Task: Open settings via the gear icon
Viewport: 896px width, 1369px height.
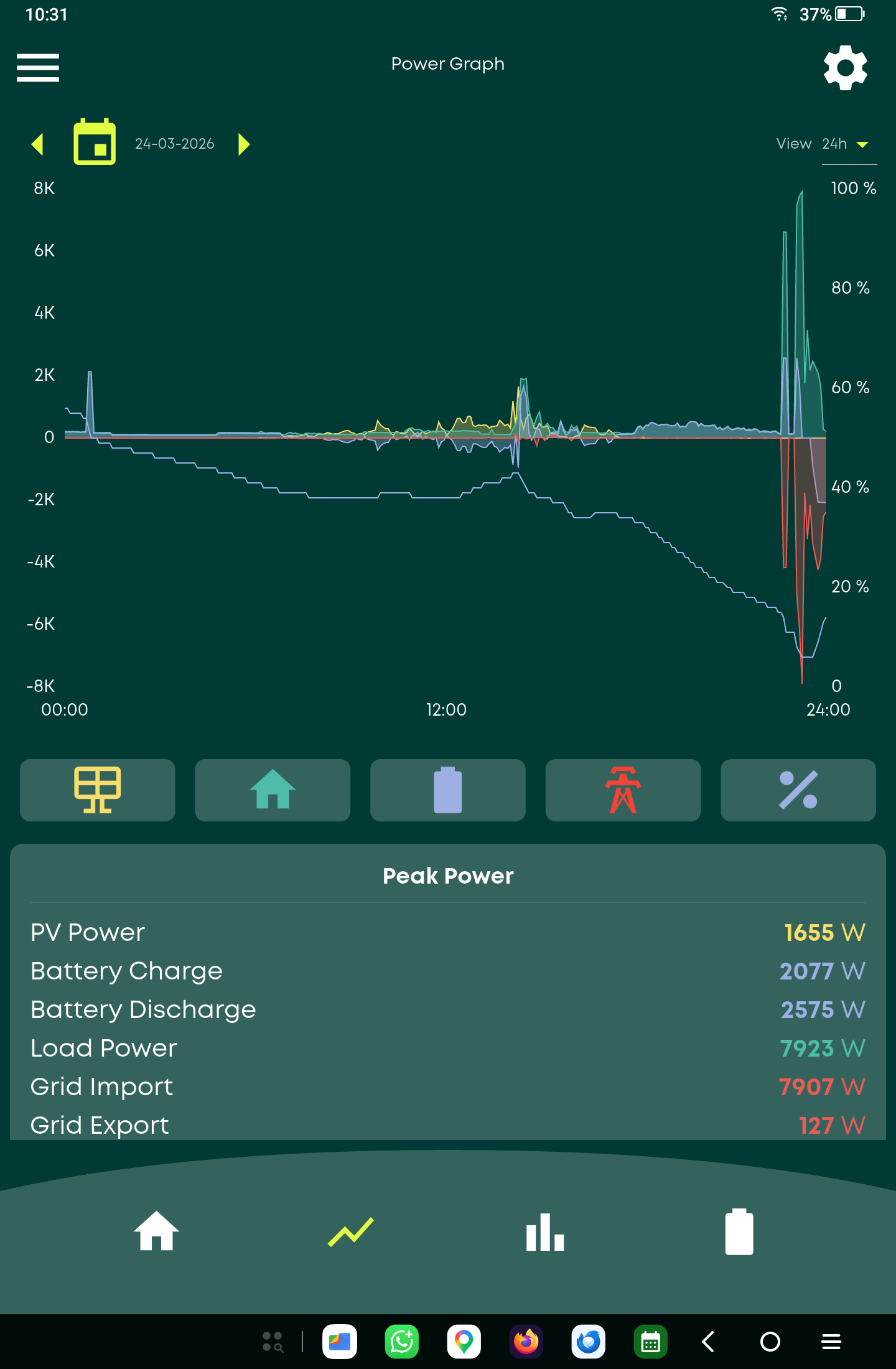Action: tap(845, 67)
